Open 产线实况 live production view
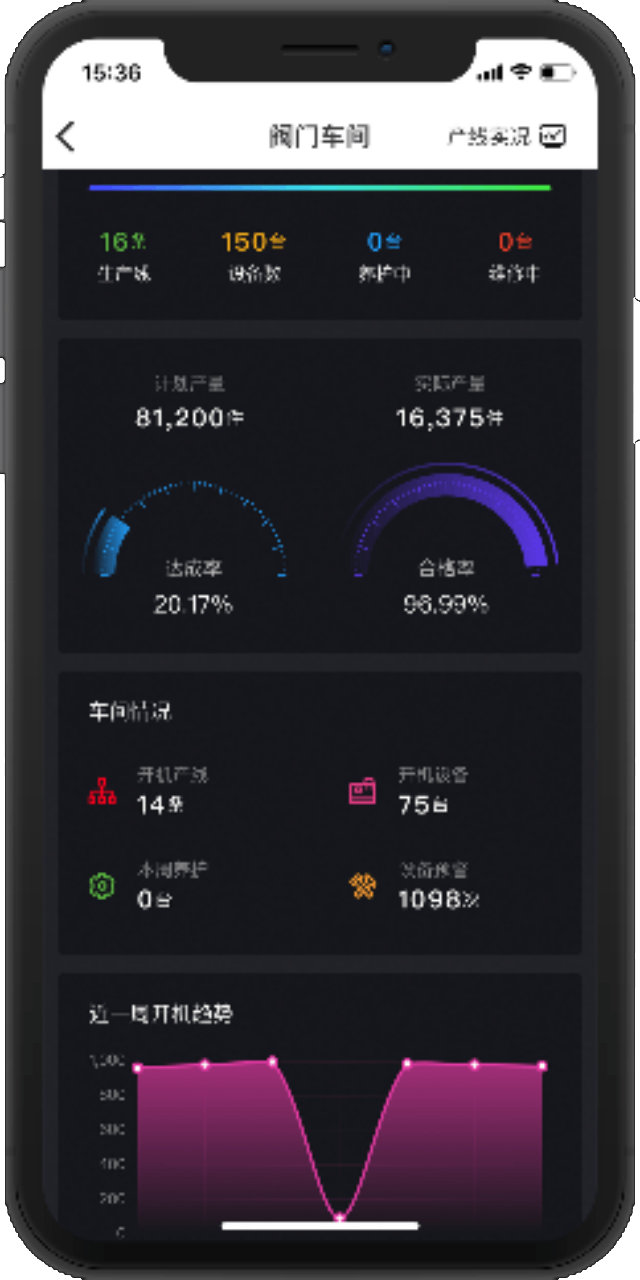This screenshot has width=640, height=1280. [x=506, y=136]
